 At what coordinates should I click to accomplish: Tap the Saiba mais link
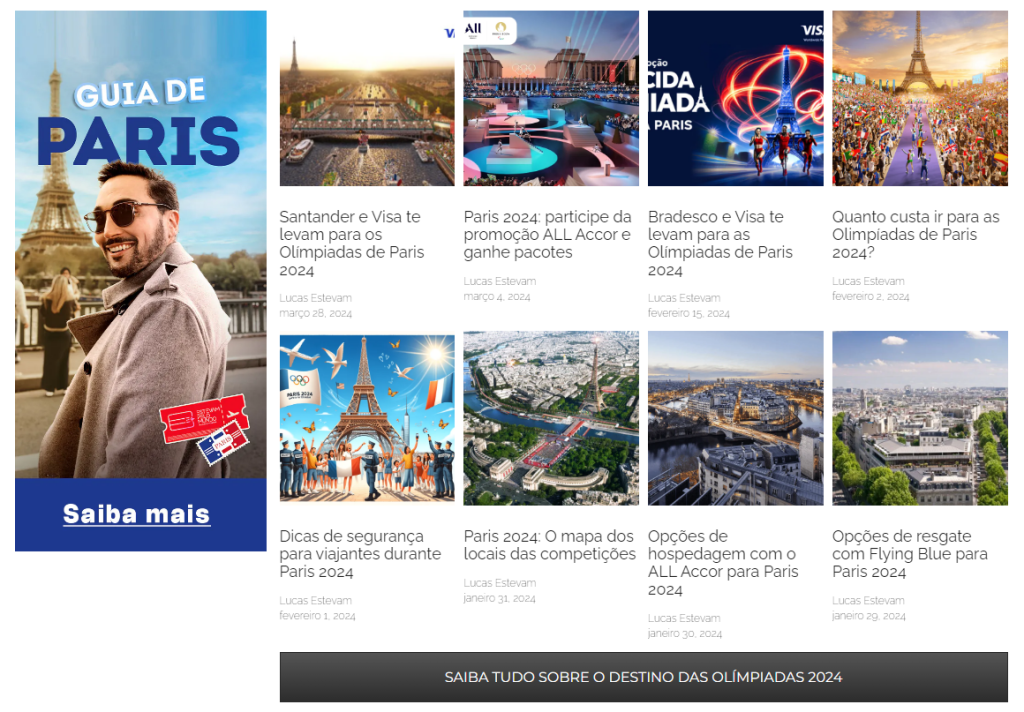tap(136, 514)
